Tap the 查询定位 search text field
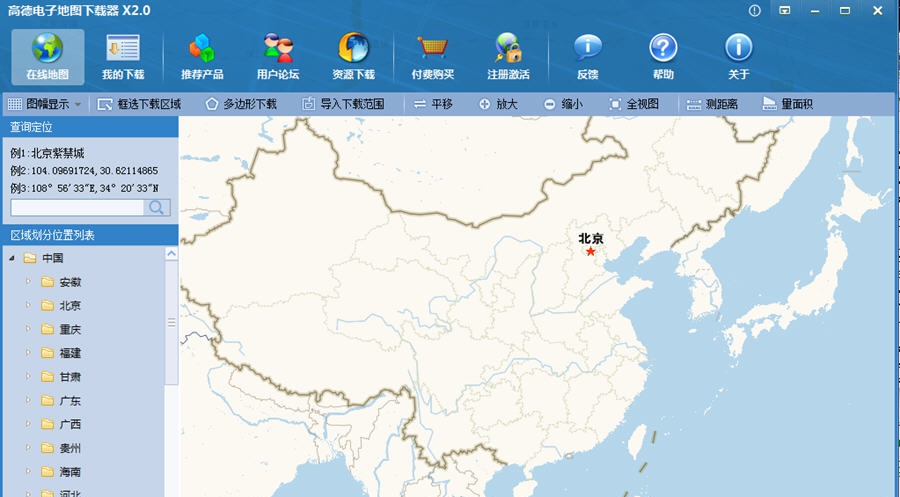The height and width of the screenshot is (497, 900). (x=77, y=208)
